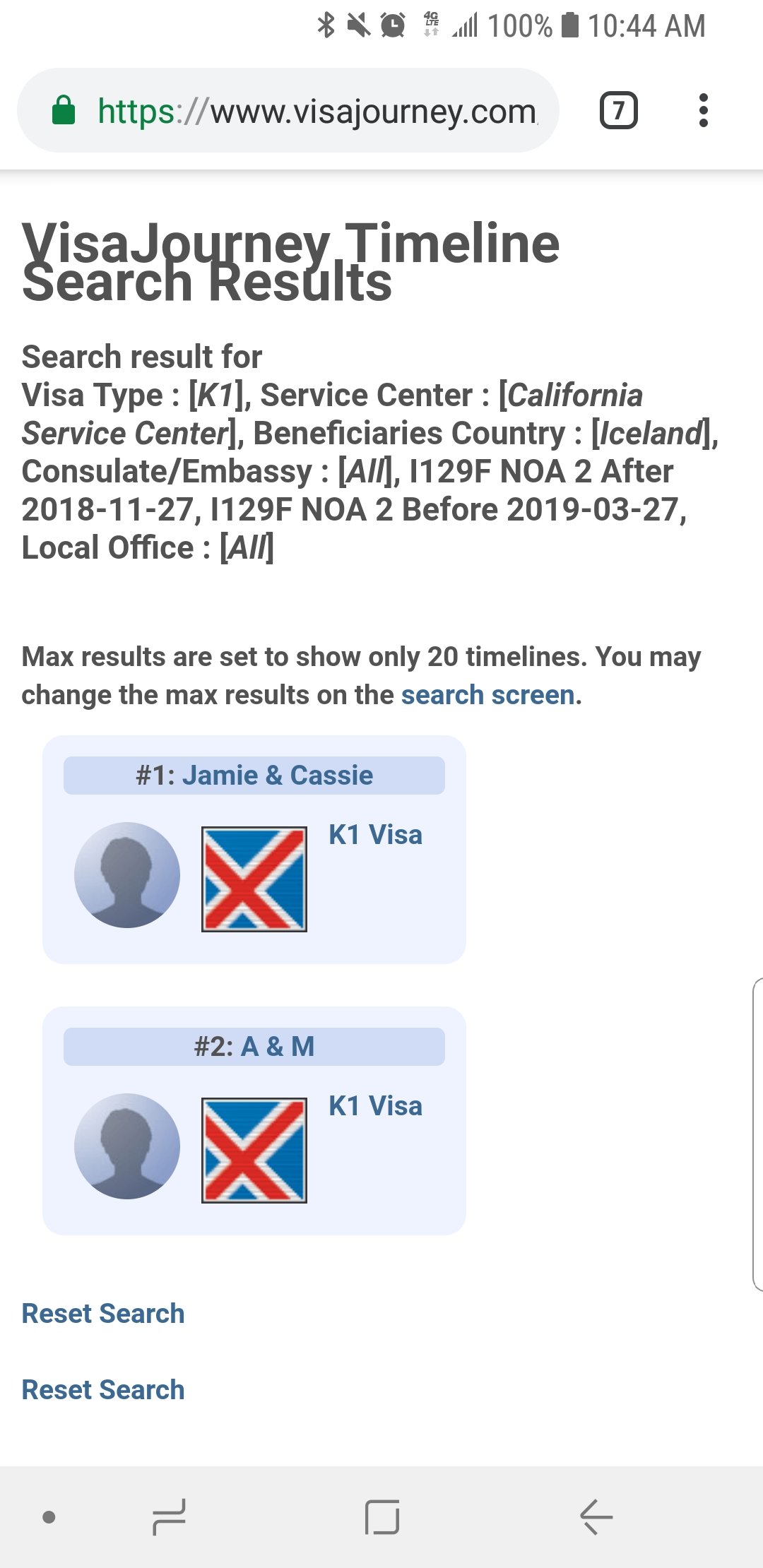Tap the K1 Visa link under A & M

pyautogui.click(x=375, y=1106)
